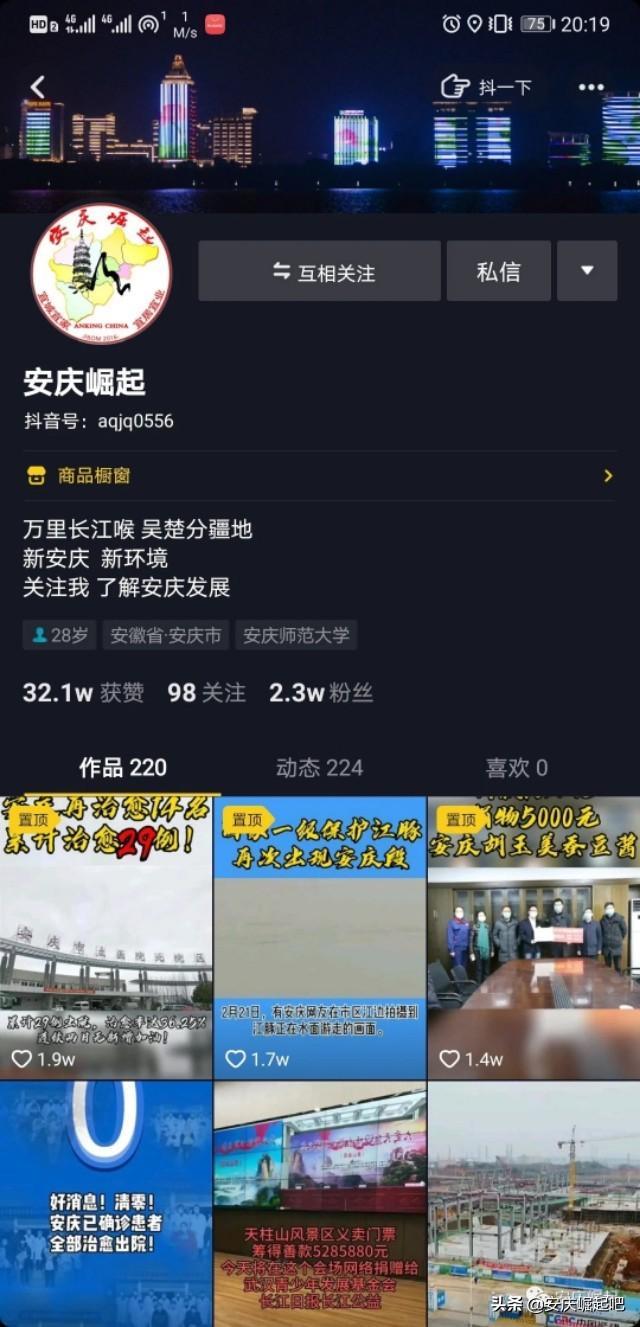Switch to the 动态 224 tab

point(320,768)
